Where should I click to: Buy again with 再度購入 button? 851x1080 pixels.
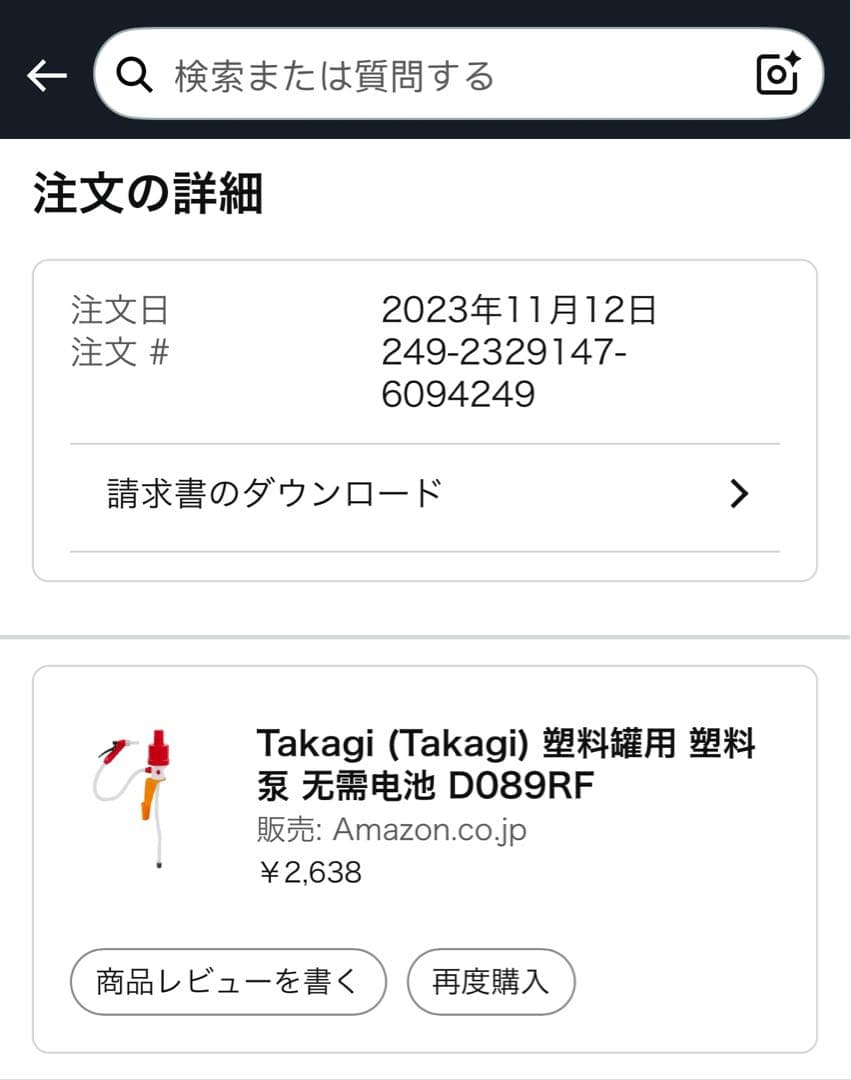(x=491, y=981)
